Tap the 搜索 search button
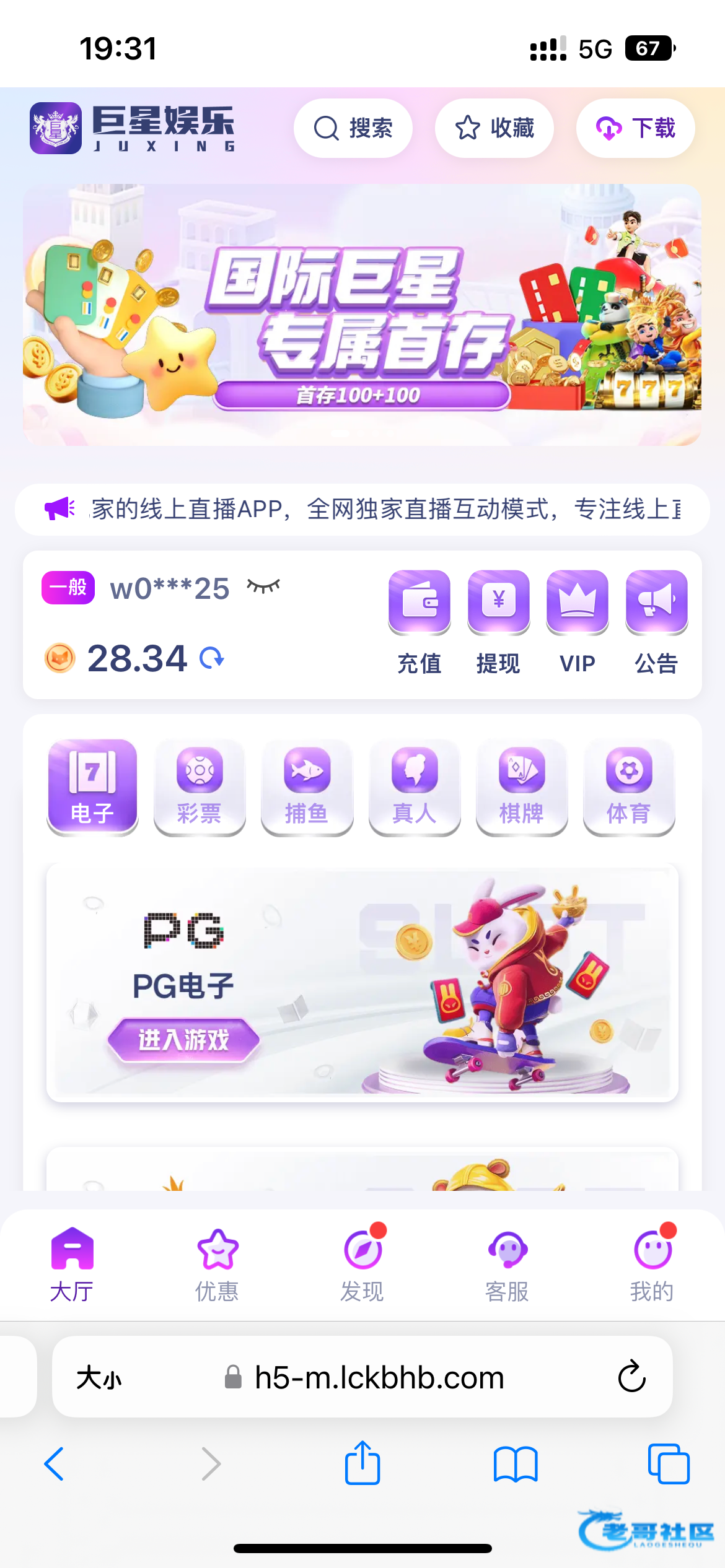The width and height of the screenshot is (725, 1568). point(353,128)
